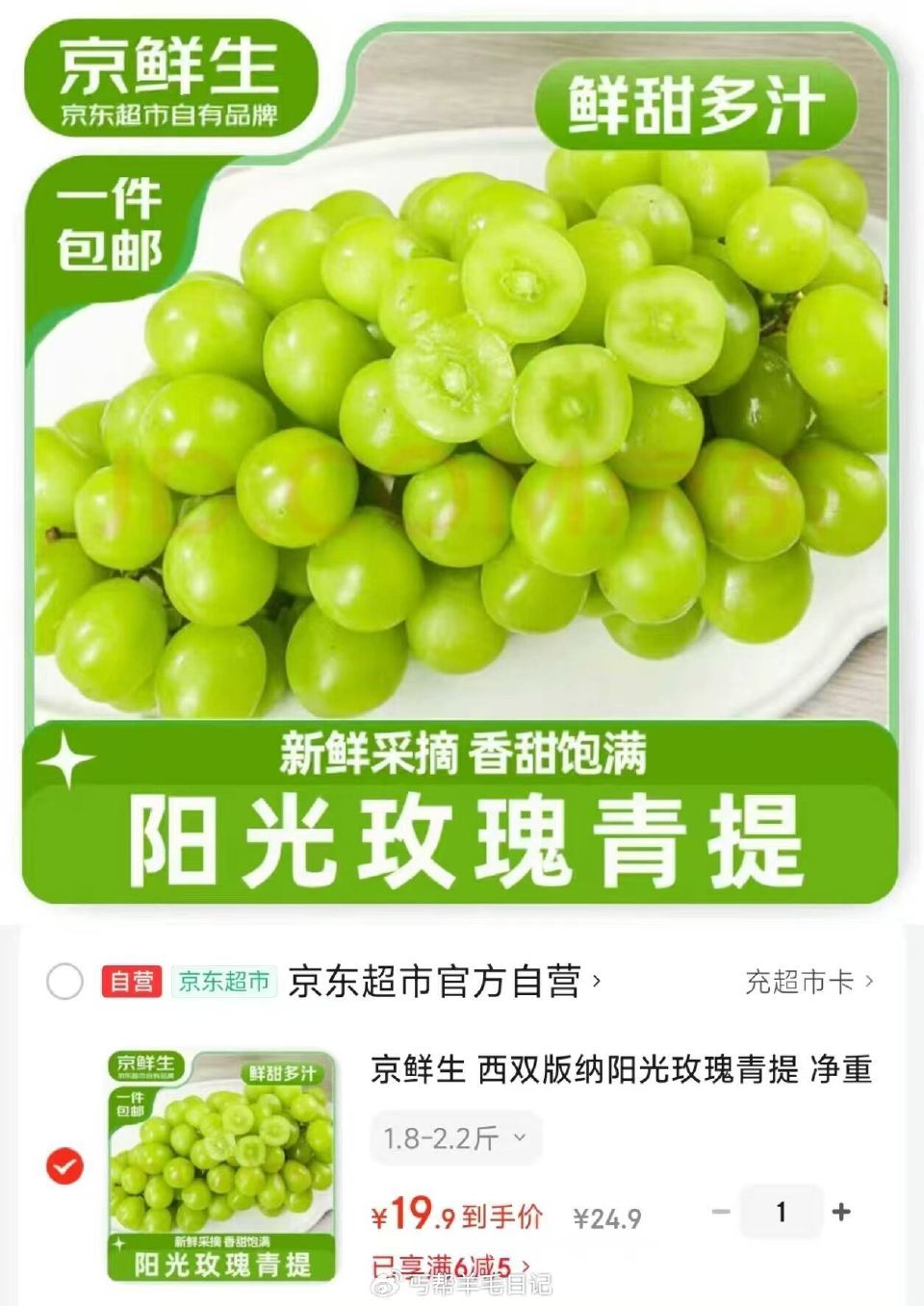Increase quantity with the plus stepper

(x=841, y=1212)
